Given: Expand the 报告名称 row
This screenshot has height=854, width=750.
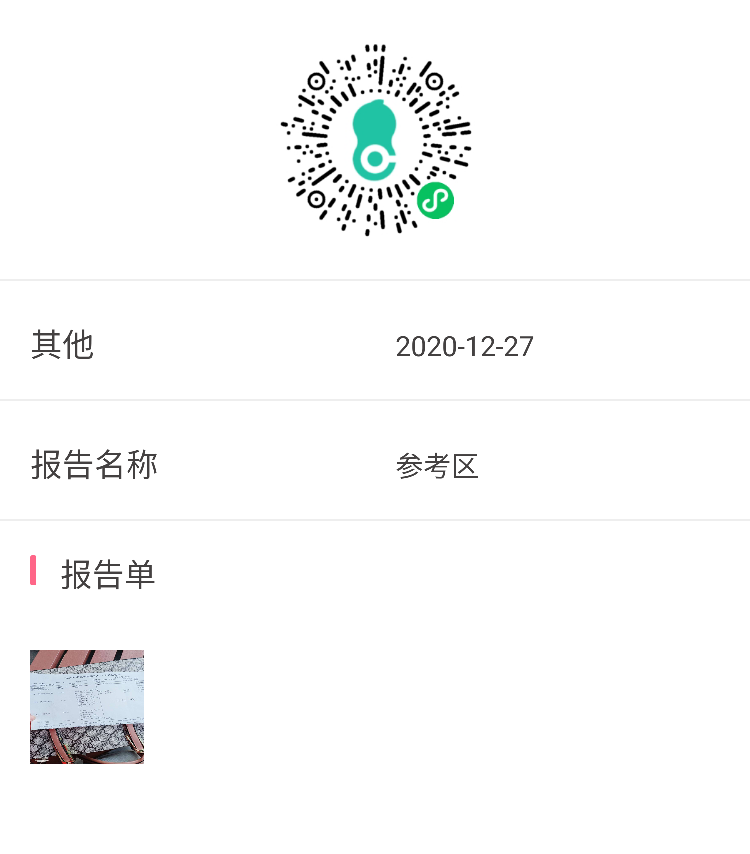Looking at the screenshot, I should (375, 464).
